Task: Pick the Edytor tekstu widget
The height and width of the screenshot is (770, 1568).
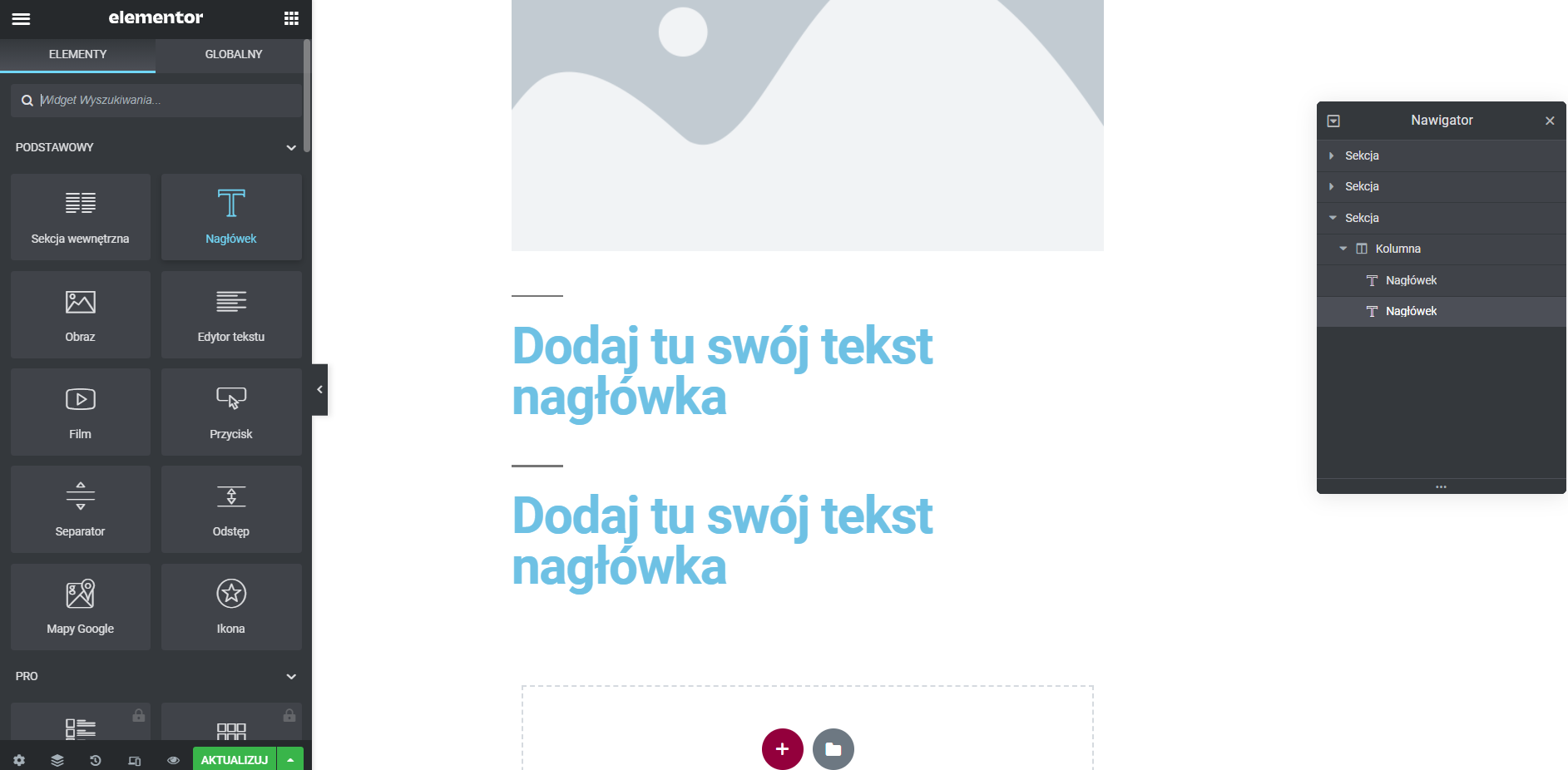Action: click(231, 314)
